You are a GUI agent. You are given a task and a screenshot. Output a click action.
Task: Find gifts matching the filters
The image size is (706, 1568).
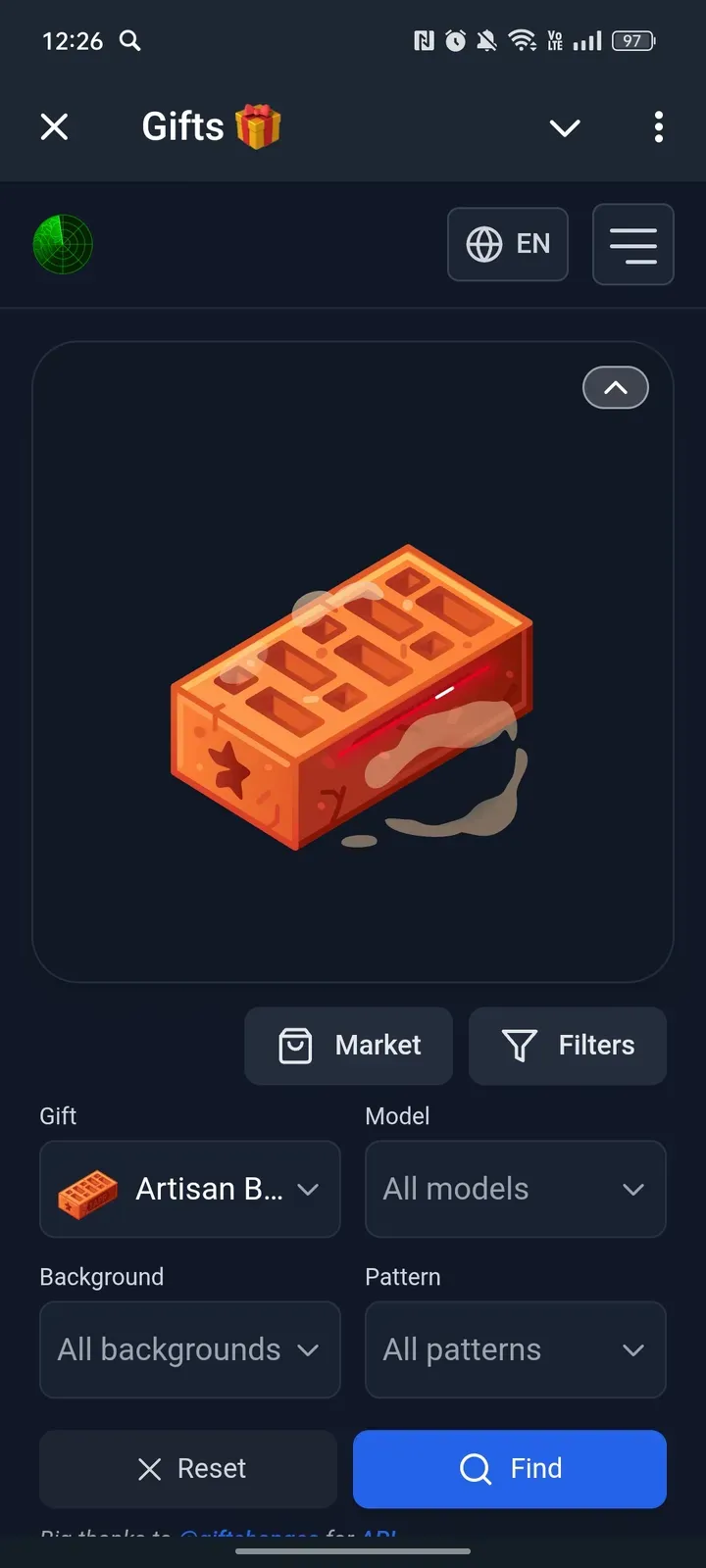pyautogui.click(x=510, y=1469)
